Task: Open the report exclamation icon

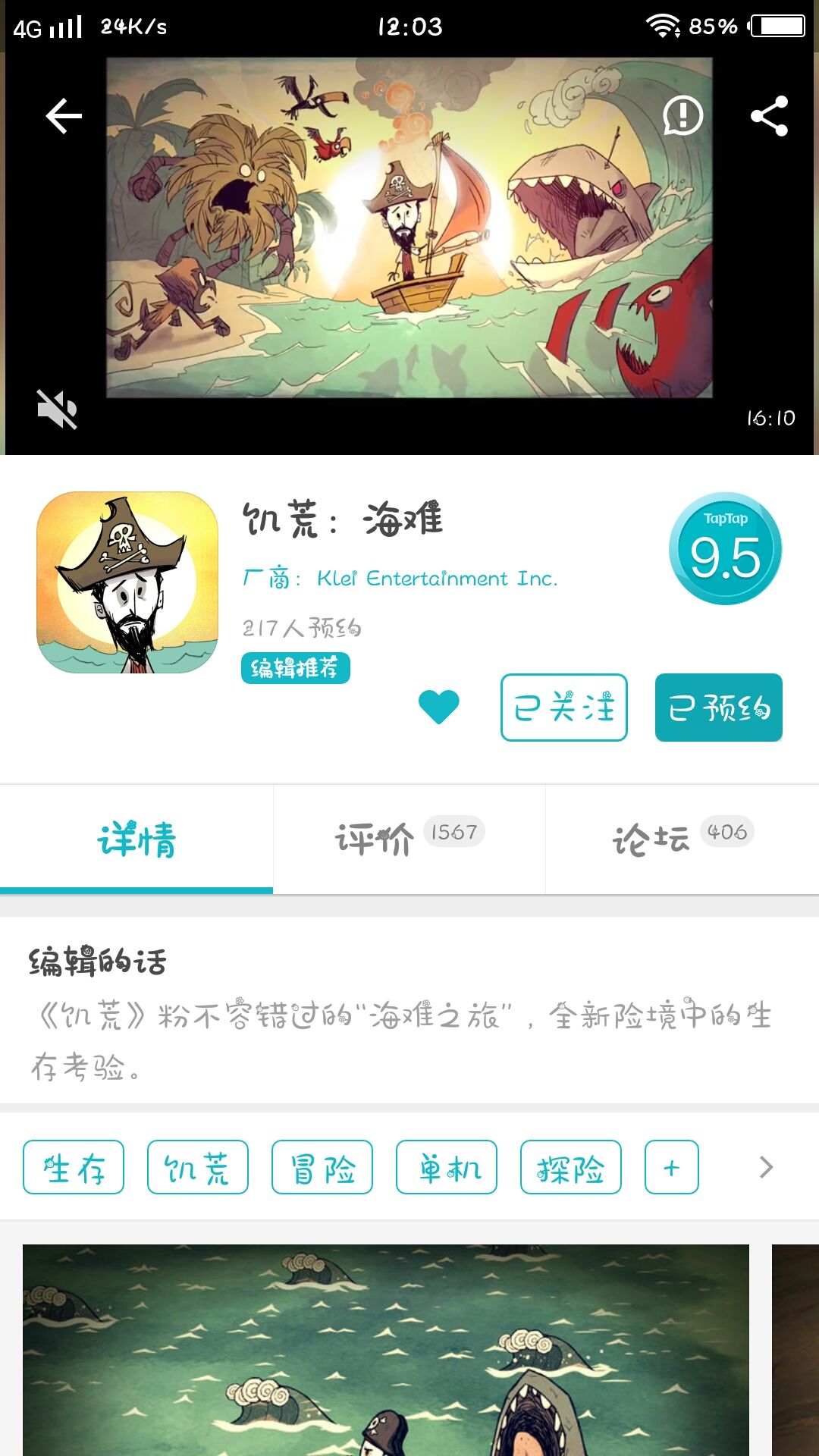Action: coord(682,116)
